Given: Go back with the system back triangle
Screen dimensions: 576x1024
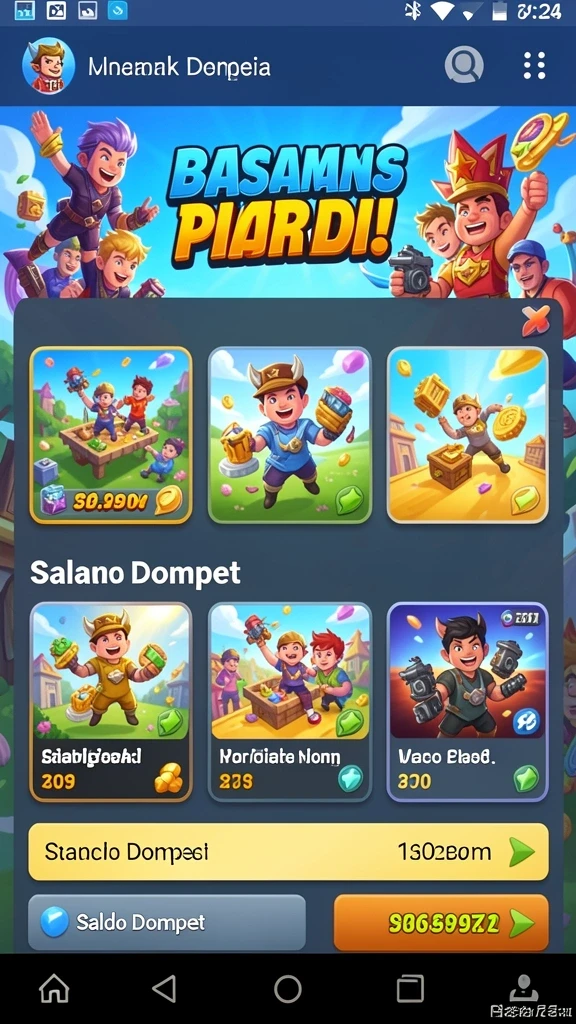Looking at the screenshot, I should click(164, 988).
